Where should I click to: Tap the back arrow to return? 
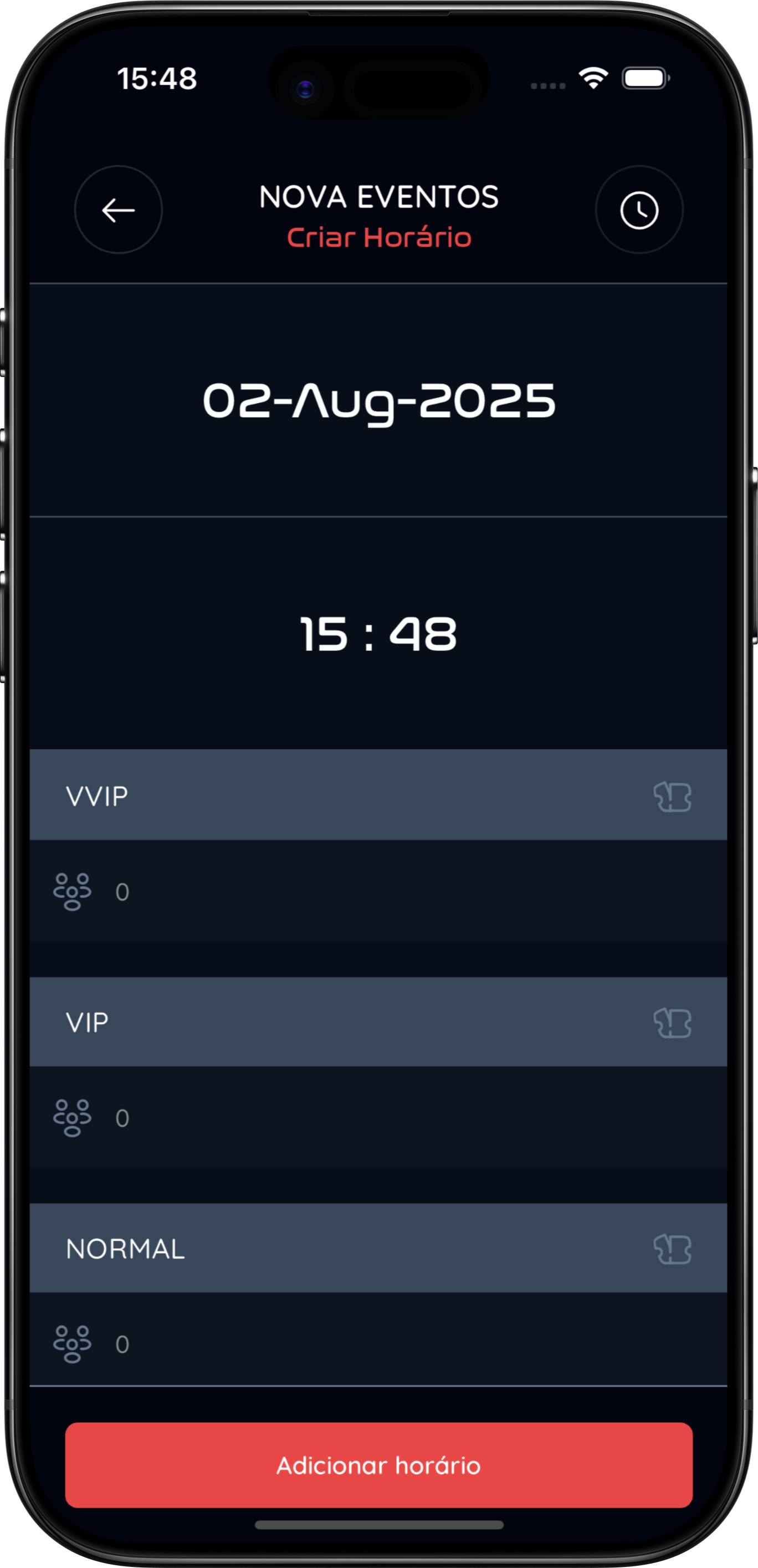119,210
